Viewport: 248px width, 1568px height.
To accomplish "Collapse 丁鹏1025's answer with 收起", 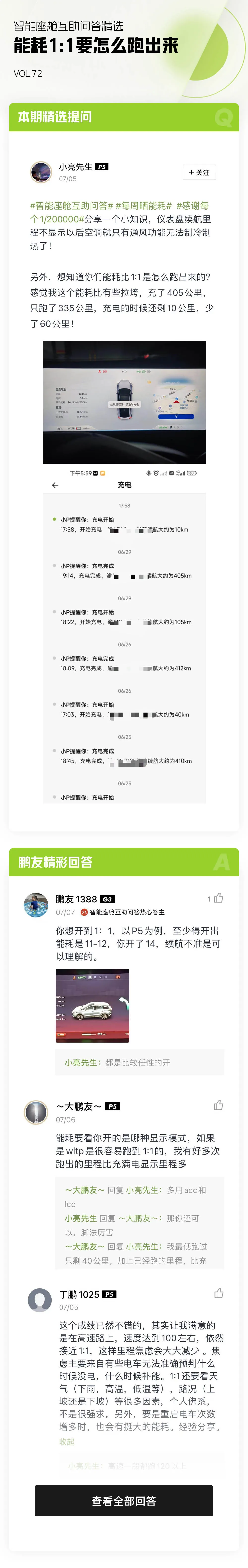I will click(67, 1441).
